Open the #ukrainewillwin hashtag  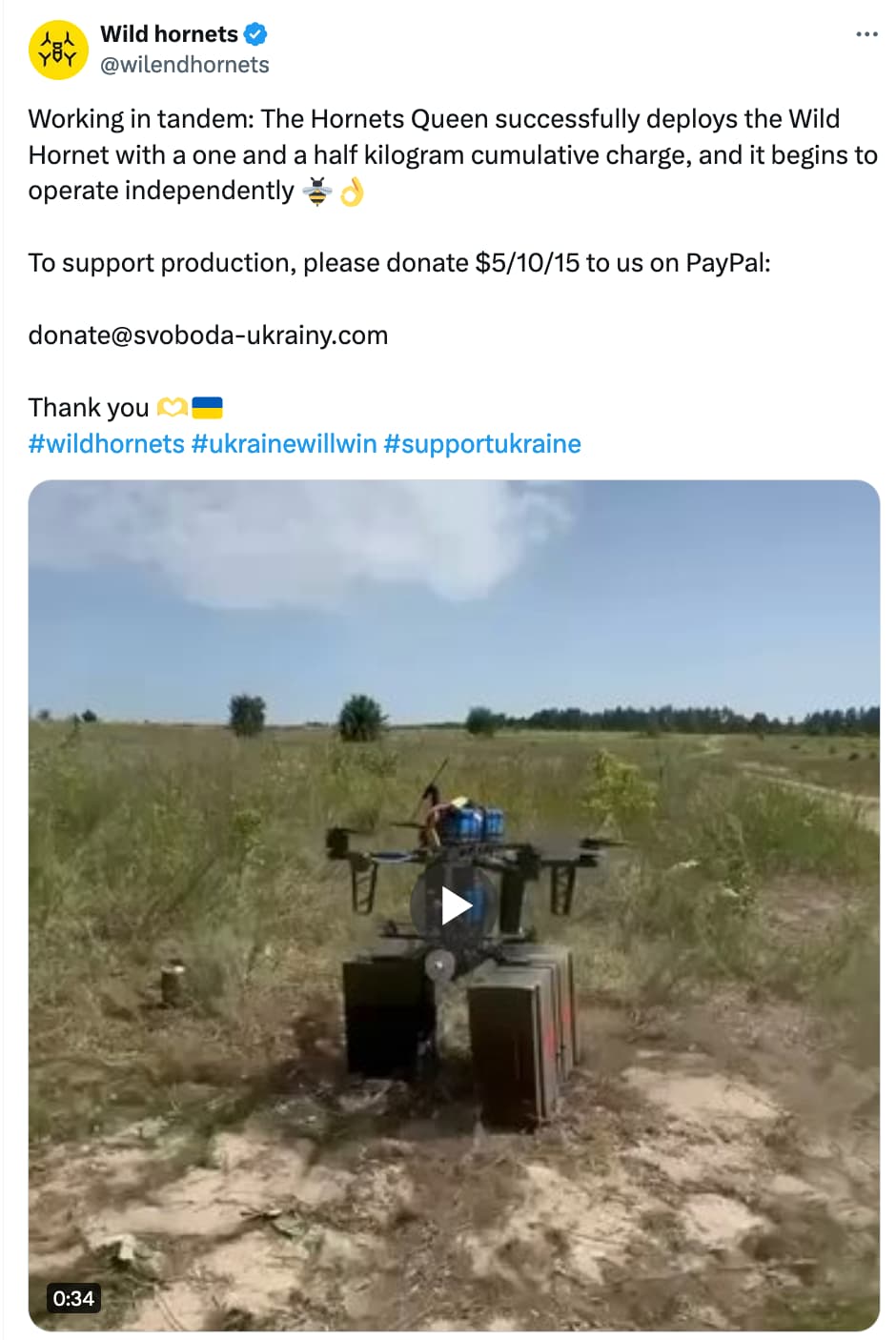click(x=284, y=444)
